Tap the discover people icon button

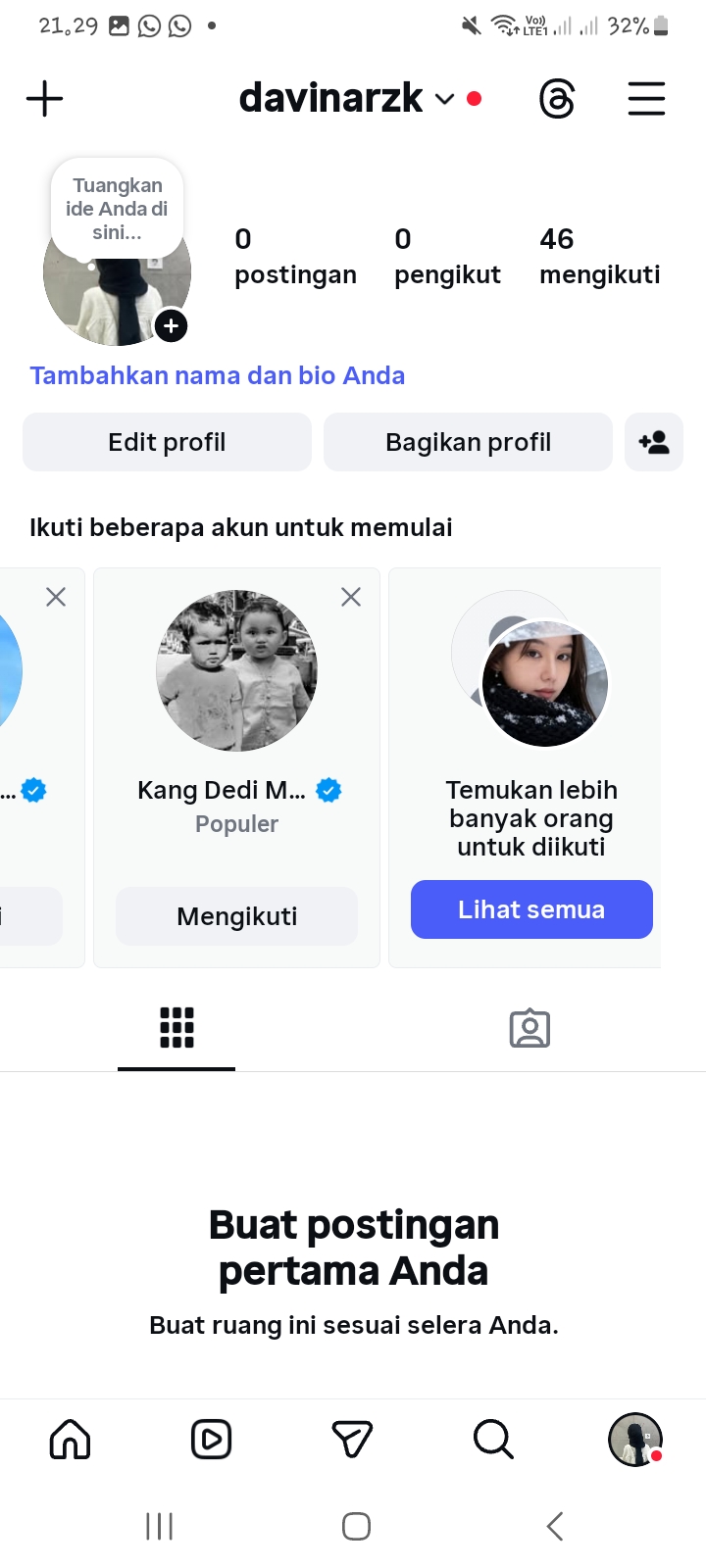coord(653,442)
